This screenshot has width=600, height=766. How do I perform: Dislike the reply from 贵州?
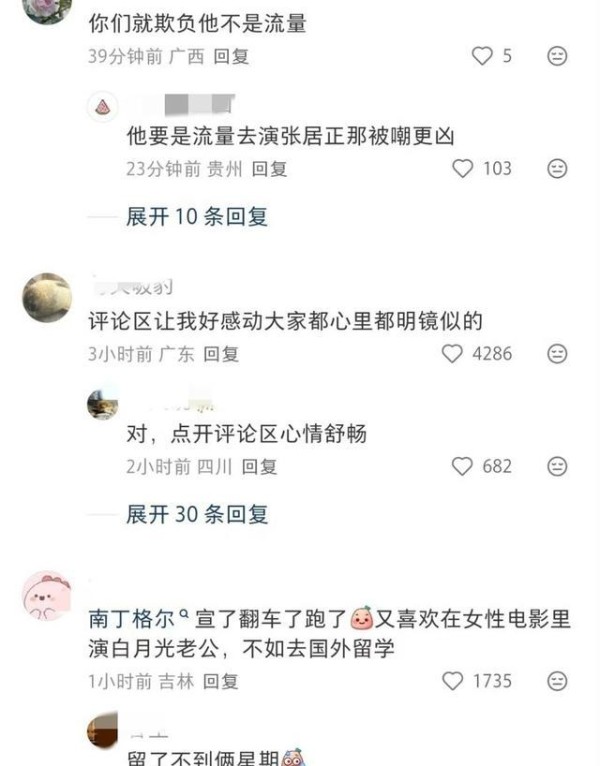pyautogui.click(x=557, y=169)
